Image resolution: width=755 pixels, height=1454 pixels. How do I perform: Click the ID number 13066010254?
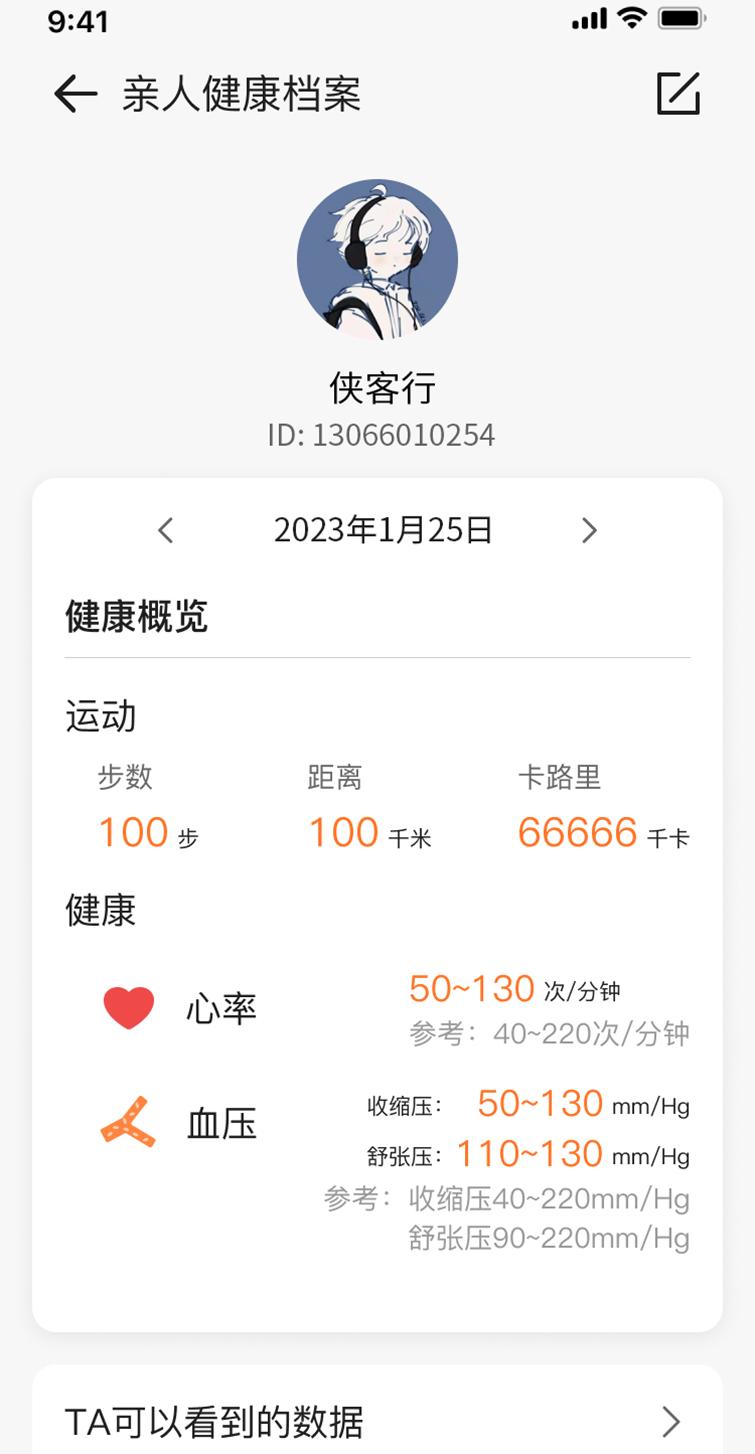[377, 435]
